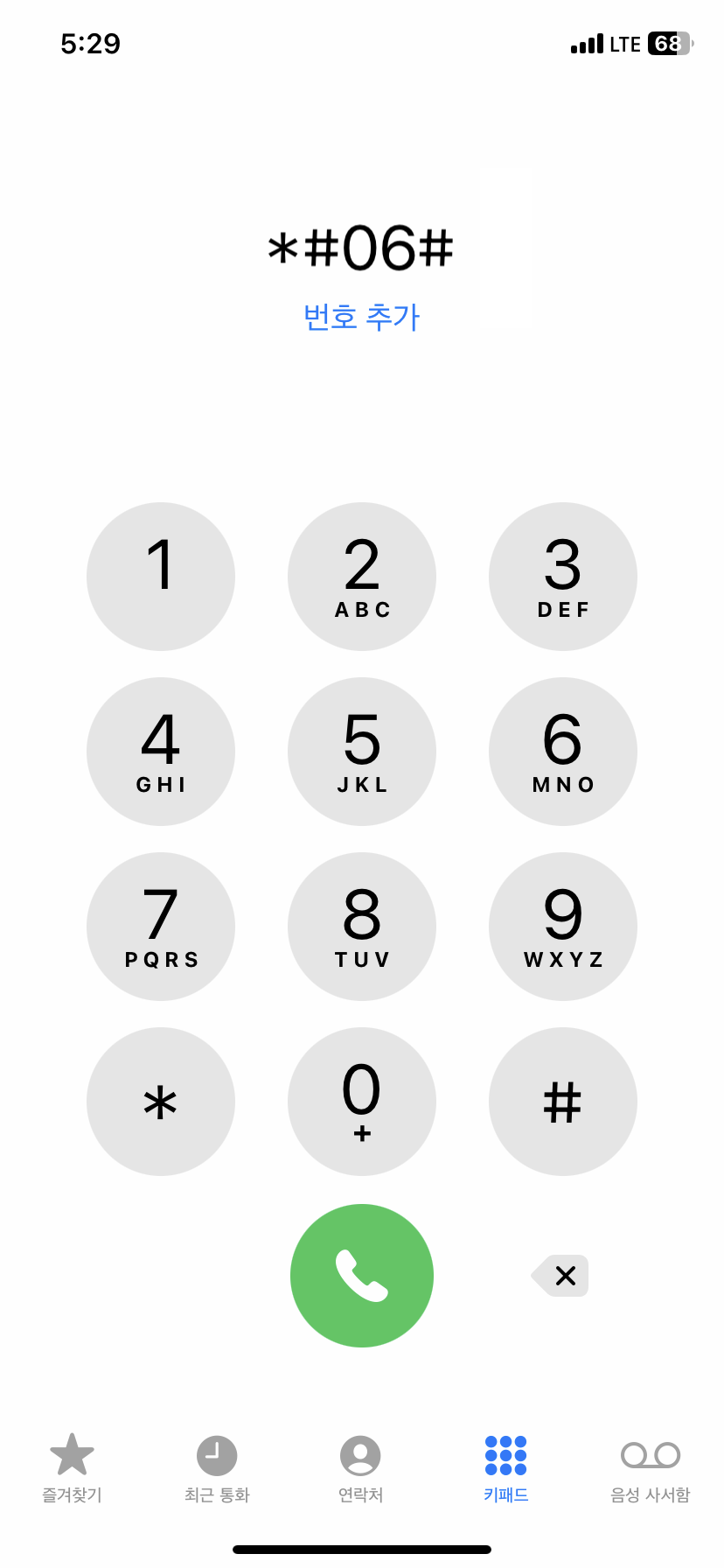The width and height of the screenshot is (724, 1568).
Task: Start the call with green phone button
Action: pos(362,1276)
